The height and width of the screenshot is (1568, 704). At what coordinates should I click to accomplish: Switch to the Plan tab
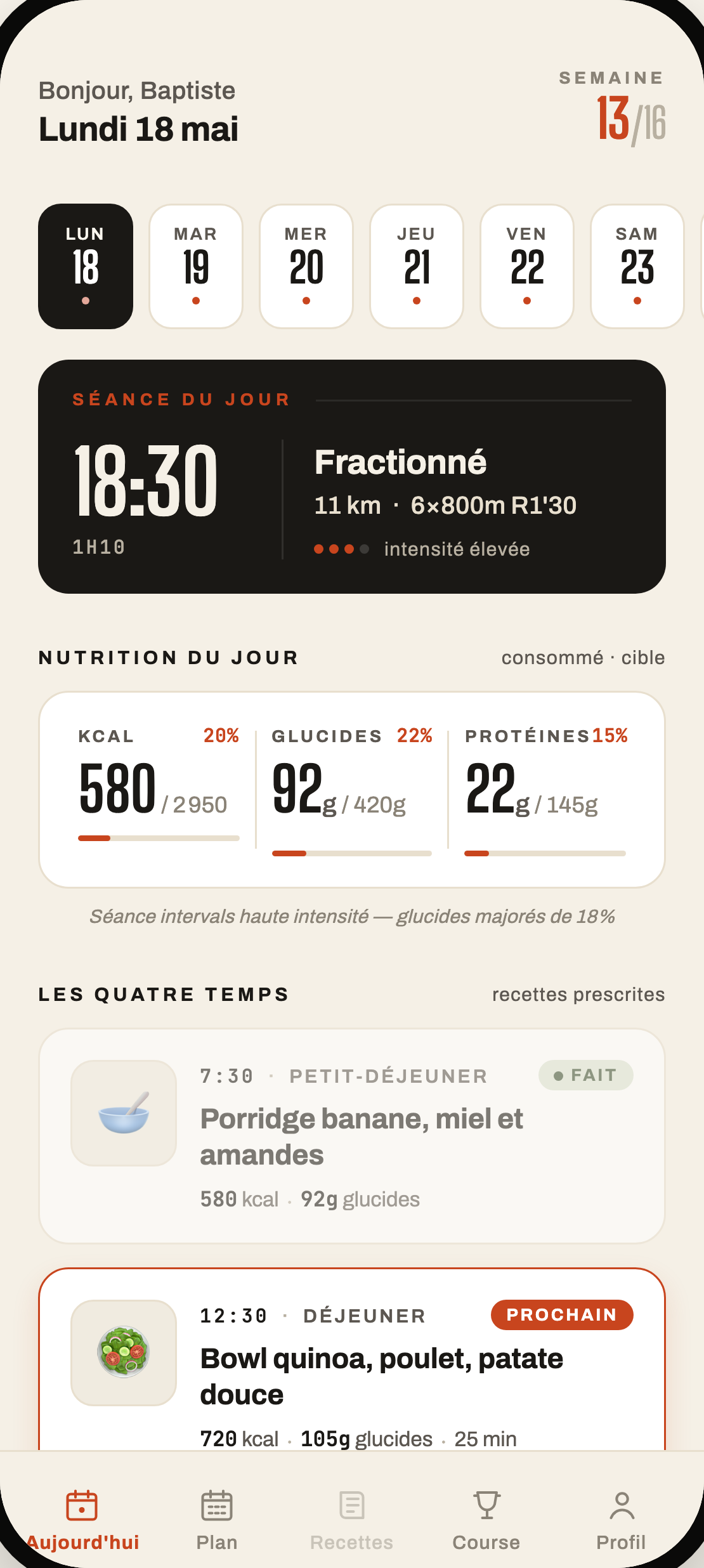tap(217, 1520)
